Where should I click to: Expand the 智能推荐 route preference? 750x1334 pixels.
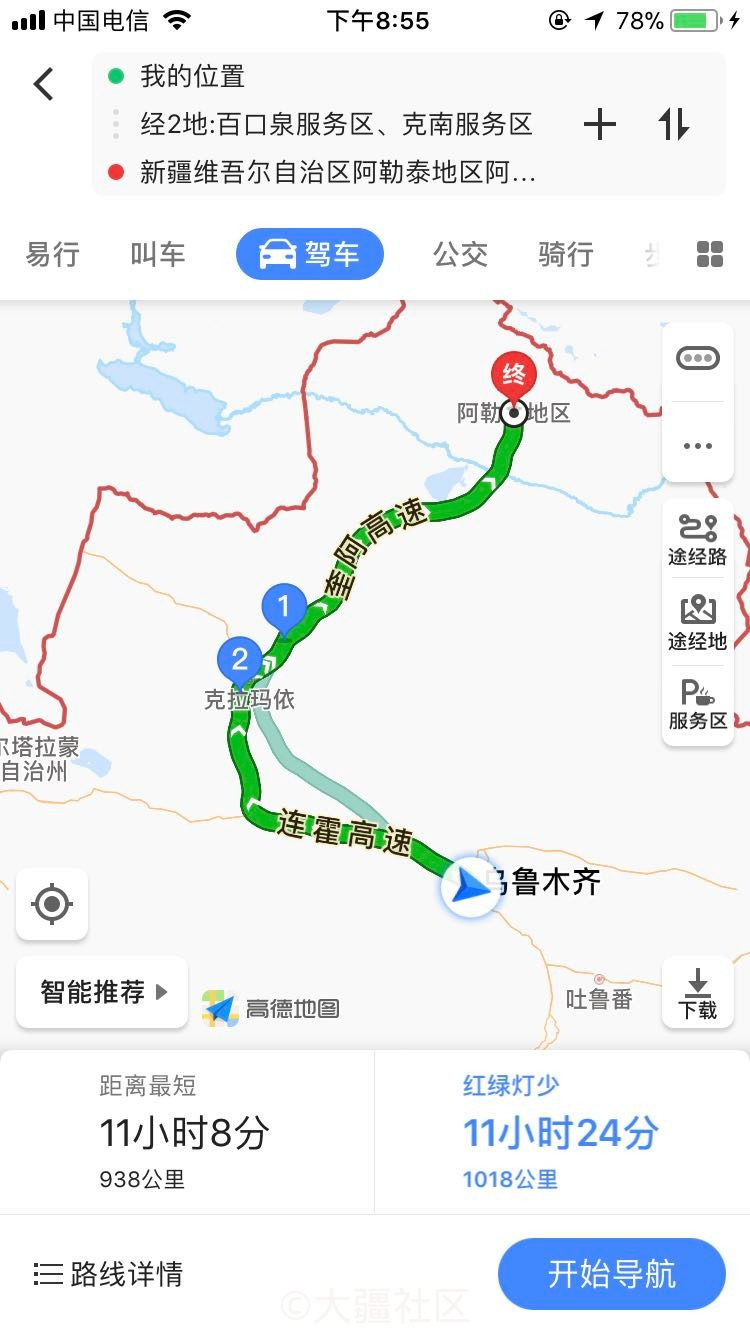(102, 992)
